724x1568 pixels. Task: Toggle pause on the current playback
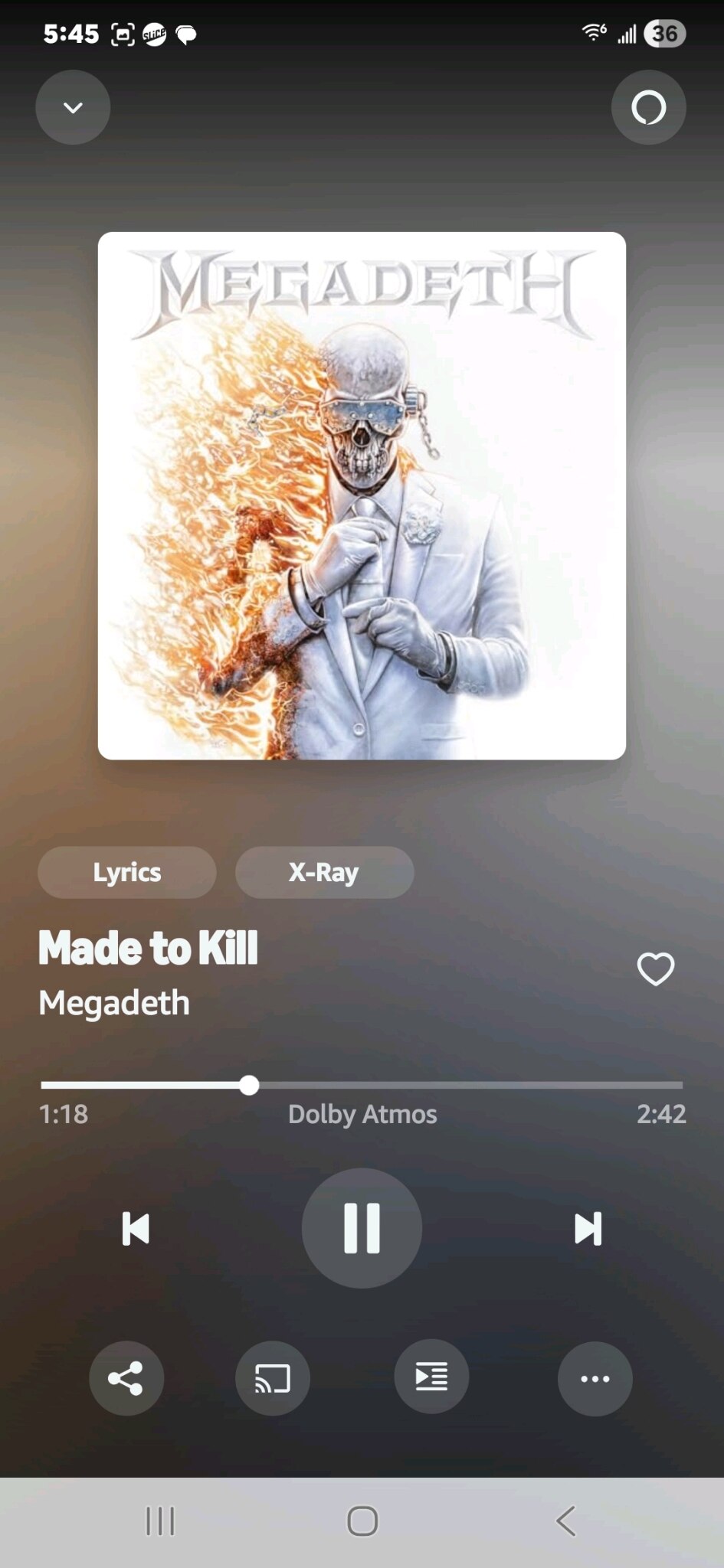(x=361, y=1228)
